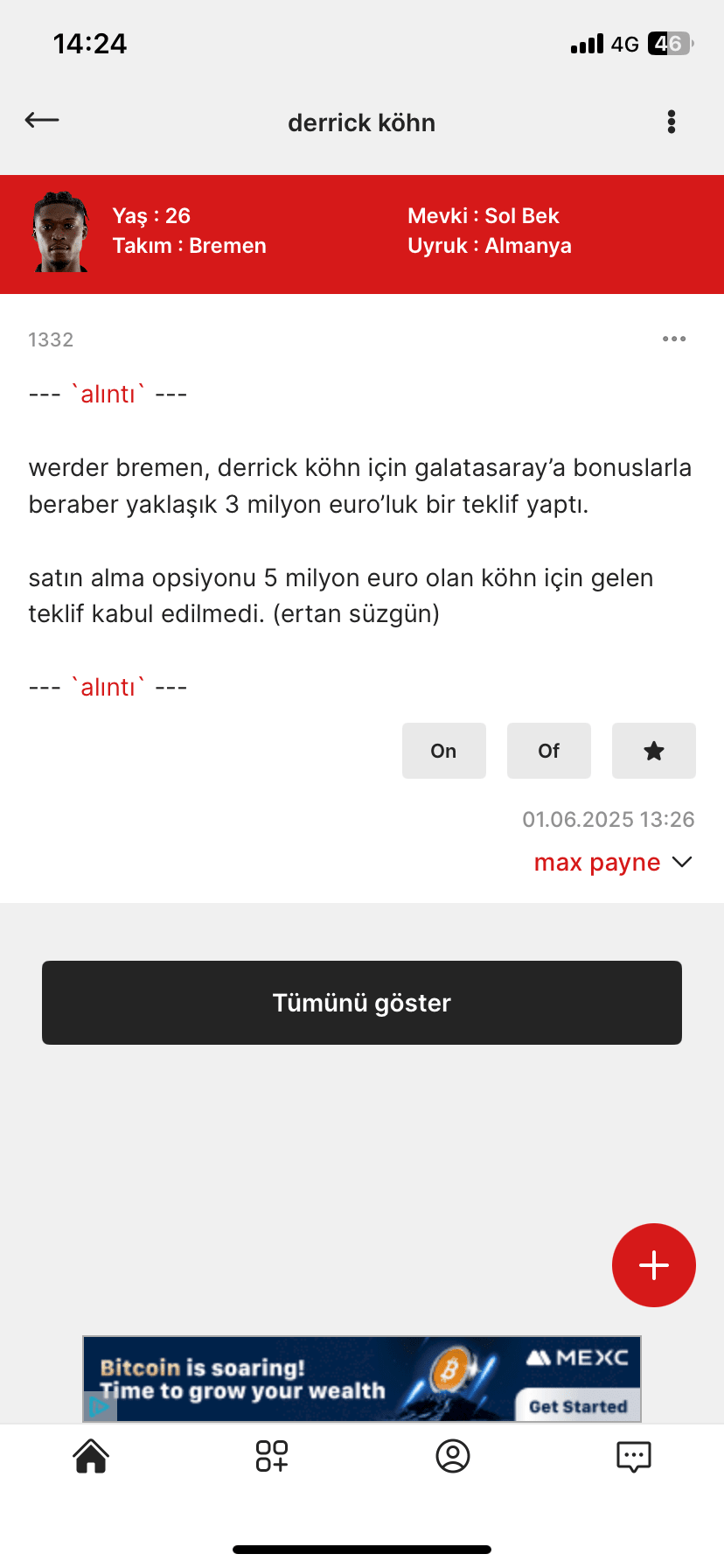Tap the On button
The width and height of the screenshot is (724, 1568).
(444, 751)
